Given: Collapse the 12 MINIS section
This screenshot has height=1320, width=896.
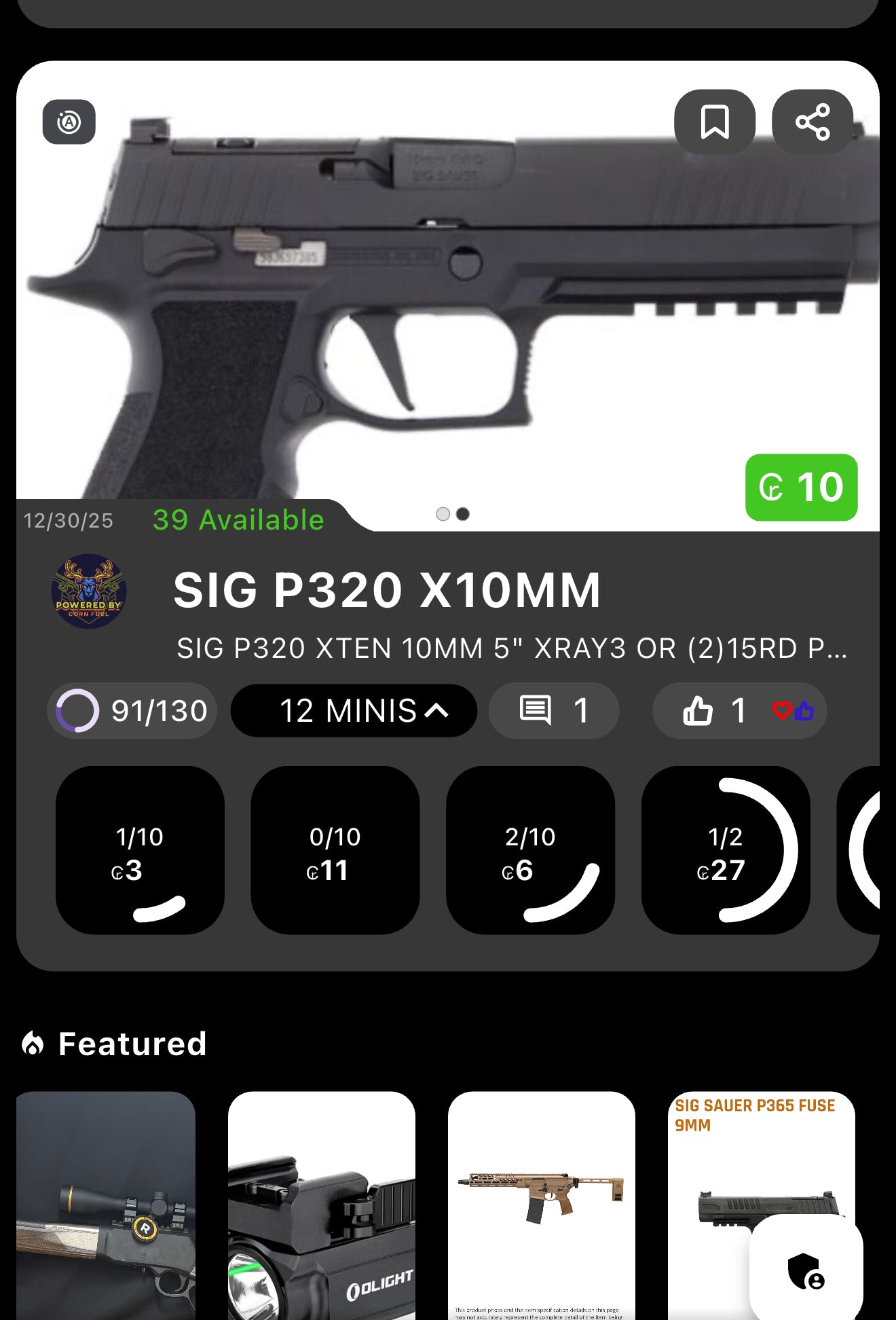Looking at the screenshot, I should tap(354, 711).
